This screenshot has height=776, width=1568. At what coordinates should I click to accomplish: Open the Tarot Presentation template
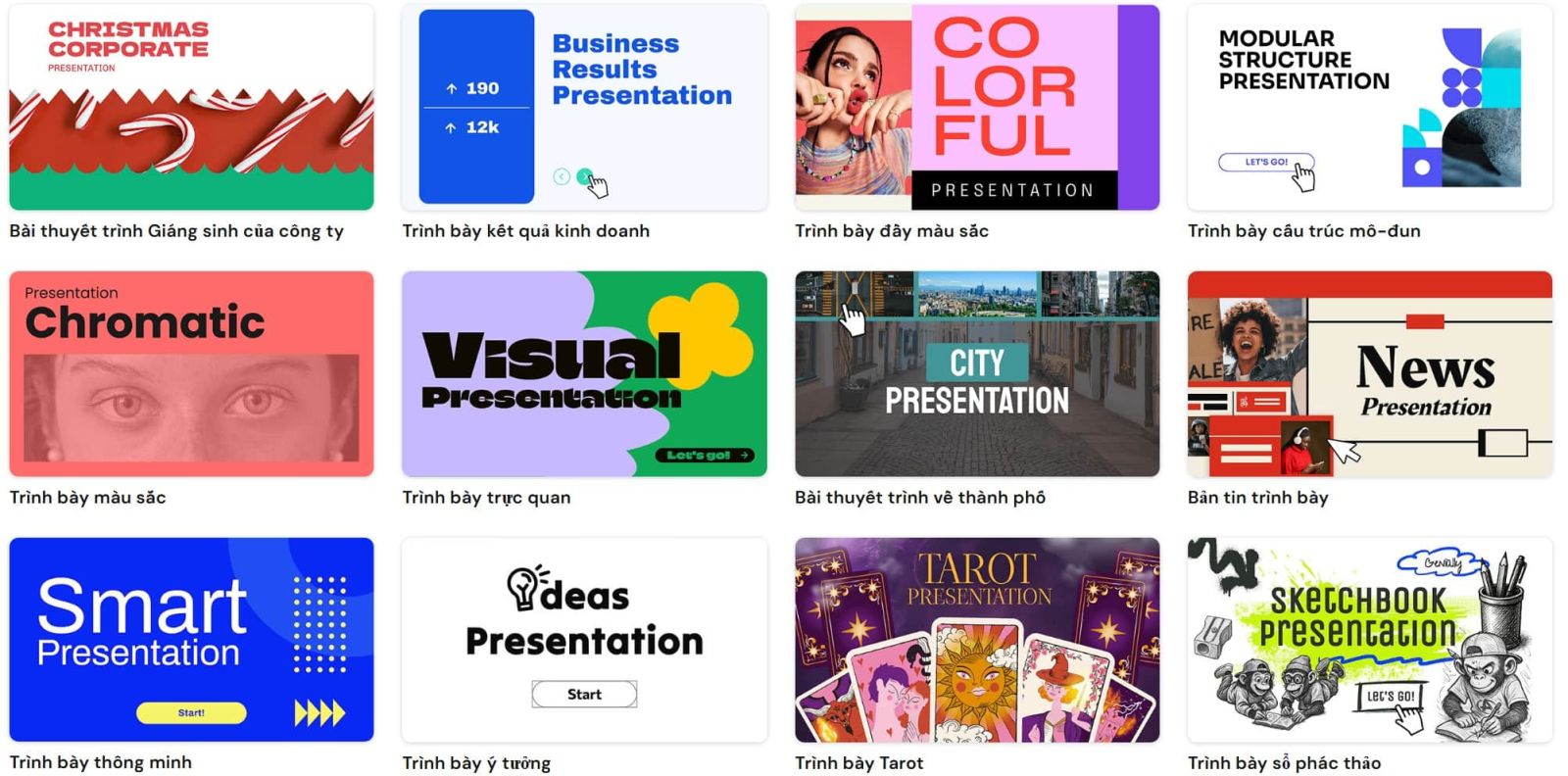point(977,640)
